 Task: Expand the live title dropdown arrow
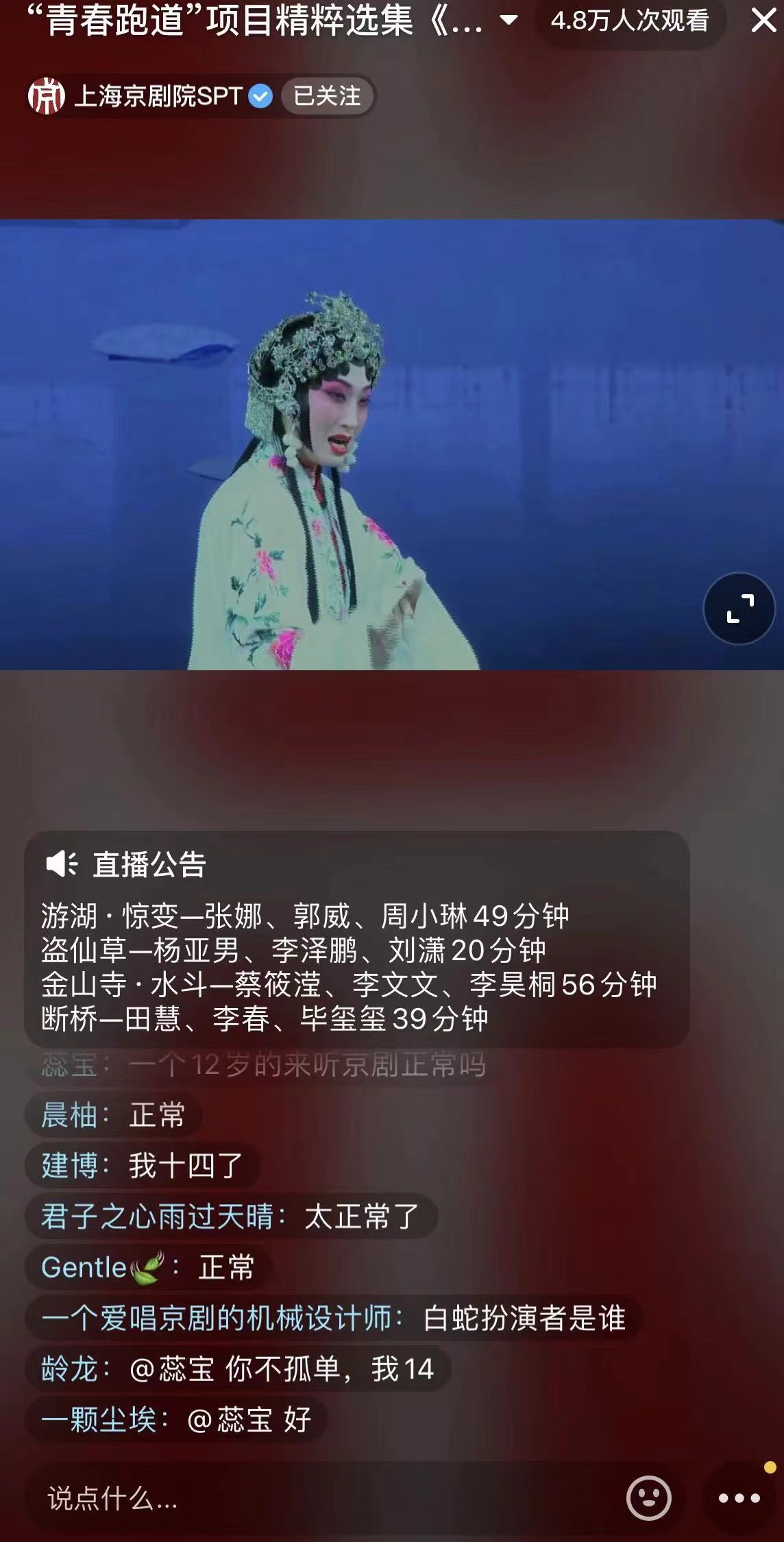coord(509,21)
